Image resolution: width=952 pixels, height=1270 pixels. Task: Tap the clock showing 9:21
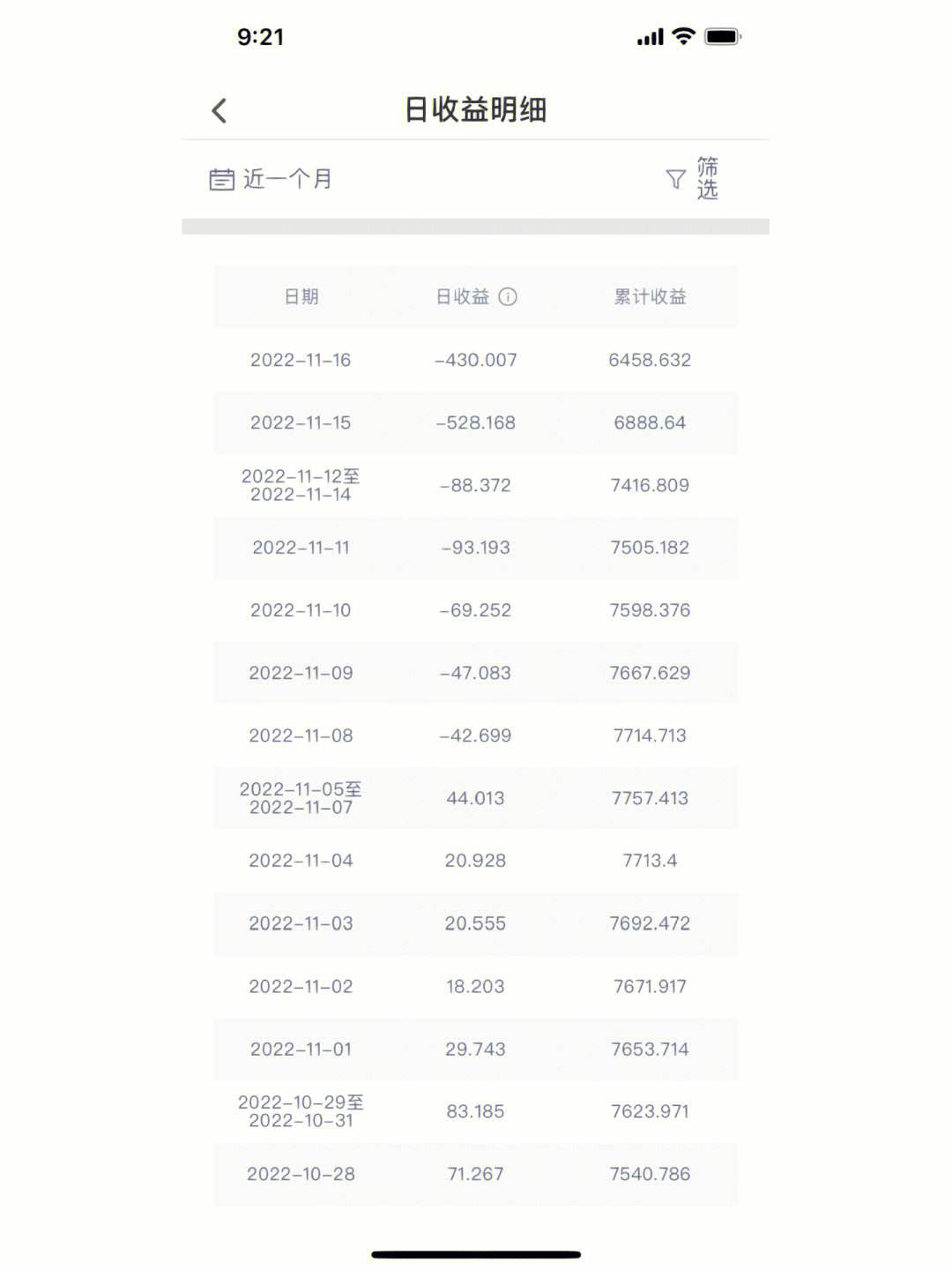pyautogui.click(x=260, y=38)
